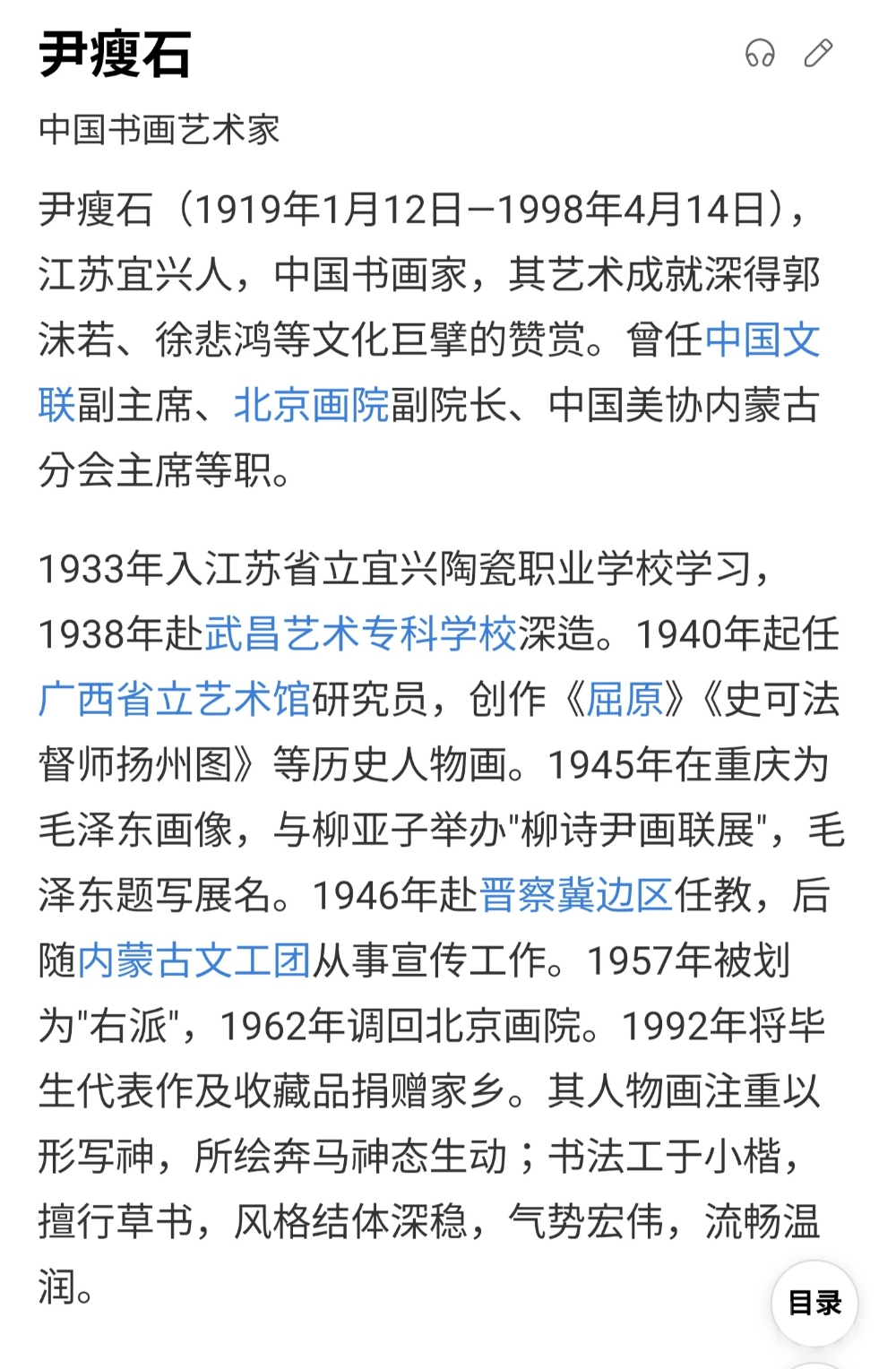896x1369 pixels.
Task: Edit this entry with pencil icon
Action: (818, 54)
